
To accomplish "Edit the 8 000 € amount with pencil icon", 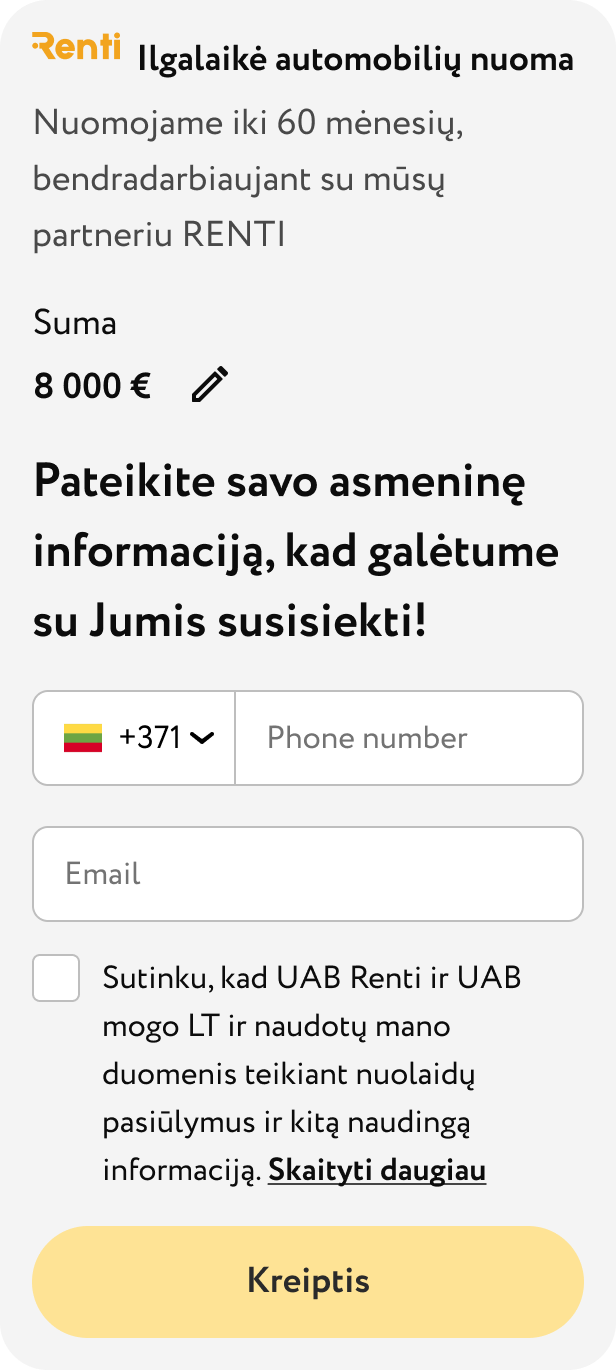I will [x=210, y=385].
